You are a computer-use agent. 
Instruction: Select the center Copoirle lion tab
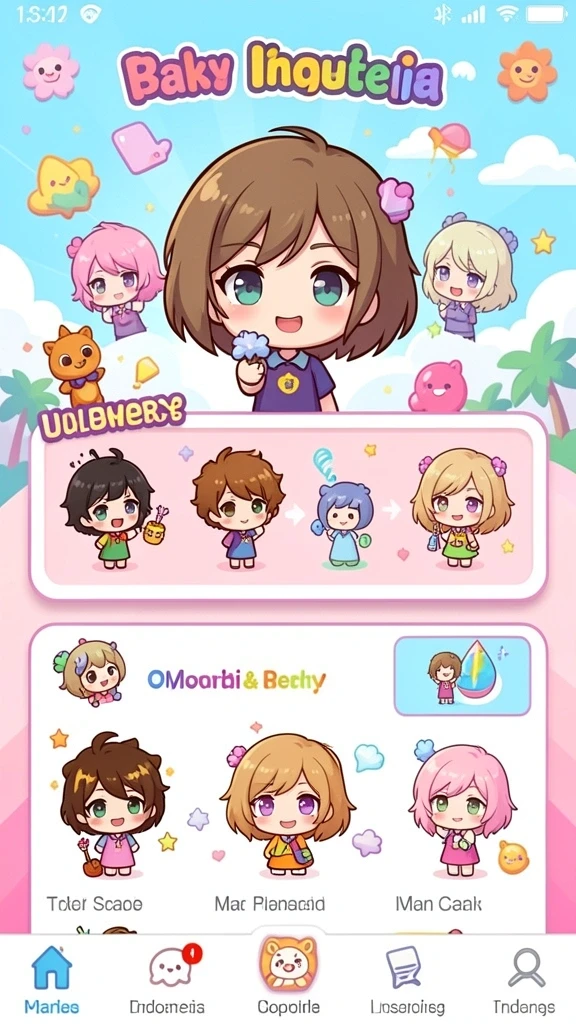[x=289, y=976]
